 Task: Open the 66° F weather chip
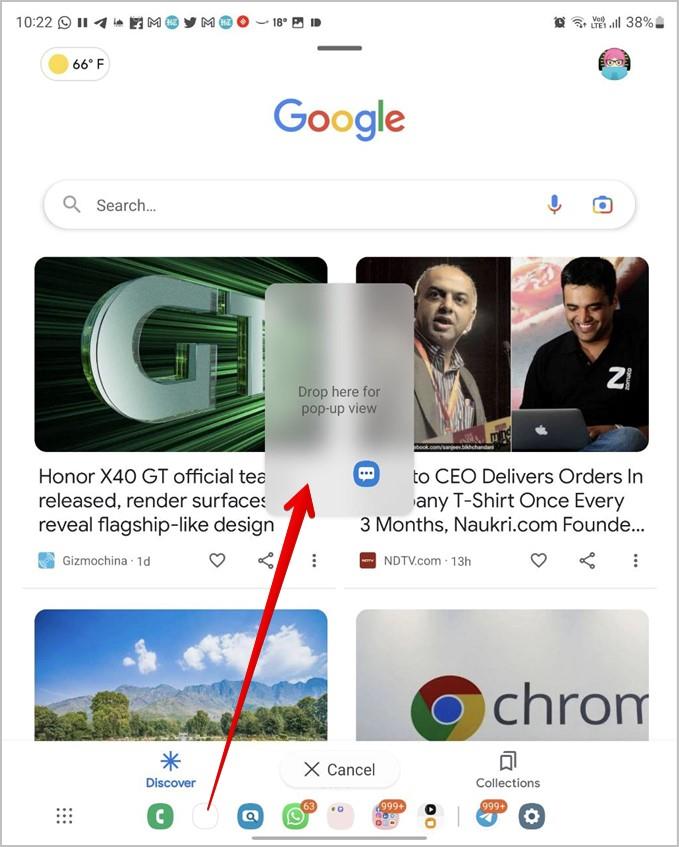[75, 65]
